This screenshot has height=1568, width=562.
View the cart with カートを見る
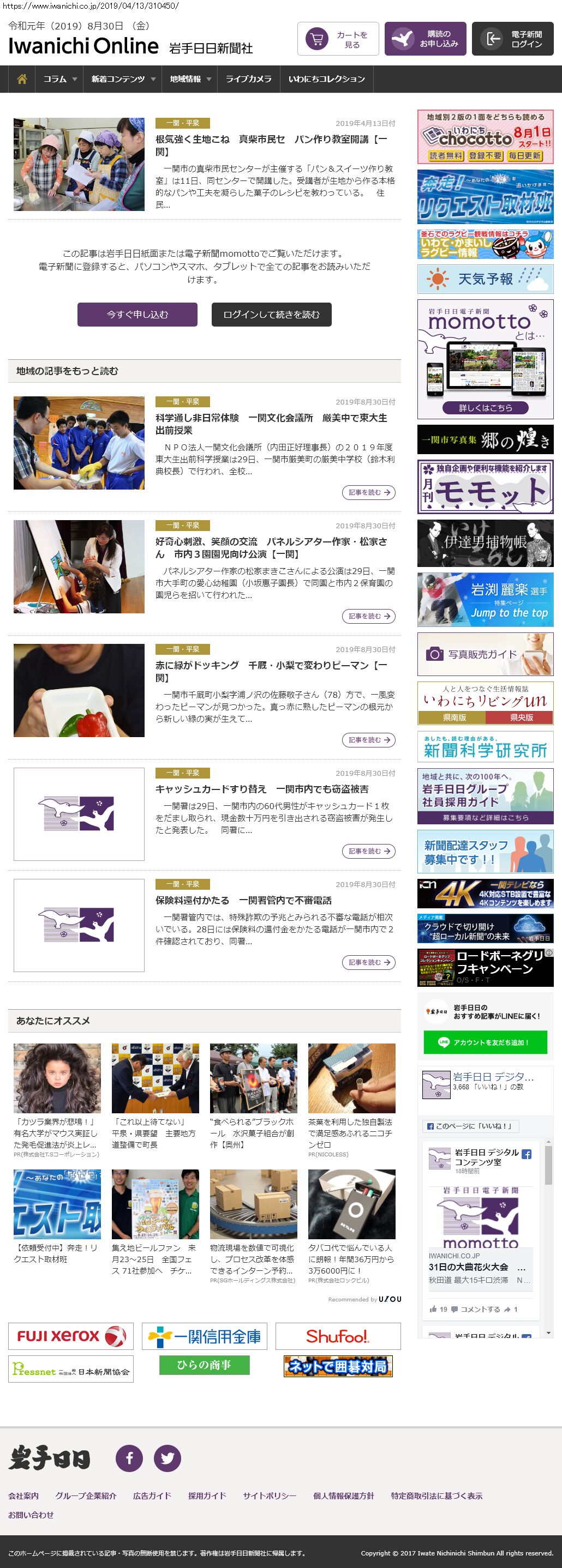[338, 40]
